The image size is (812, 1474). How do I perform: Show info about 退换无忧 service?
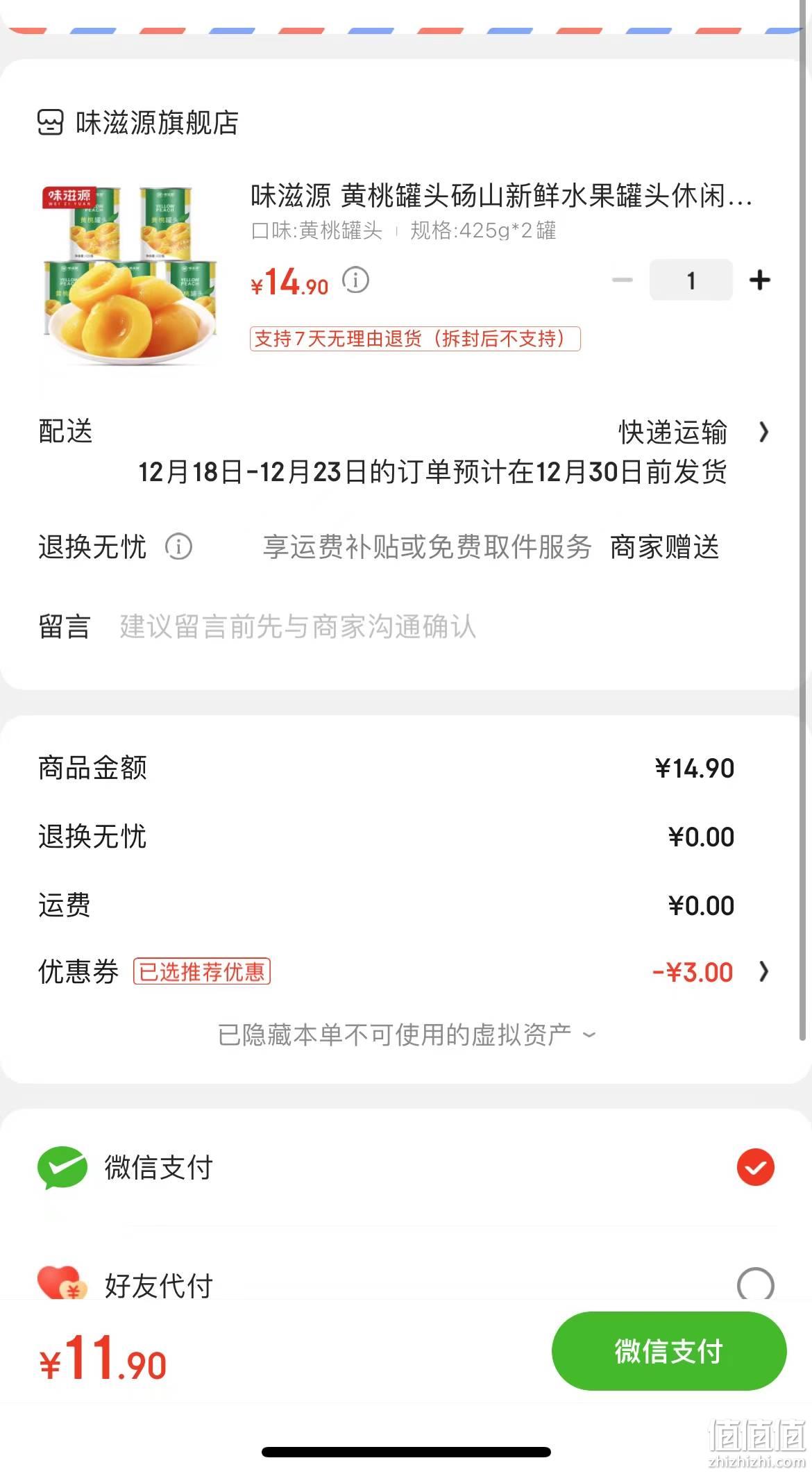[x=178, y=546]
